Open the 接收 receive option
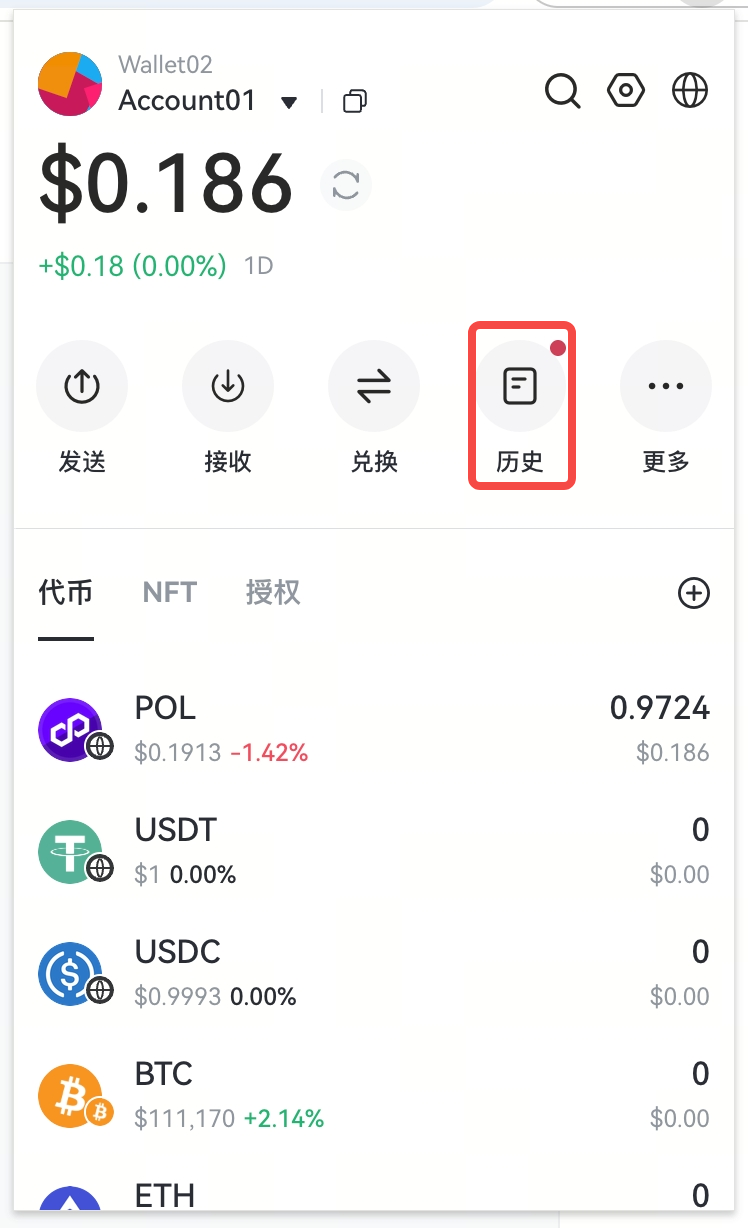This screenshot has width=748, height=1228. pyautogui.click(x=228, y=387)
